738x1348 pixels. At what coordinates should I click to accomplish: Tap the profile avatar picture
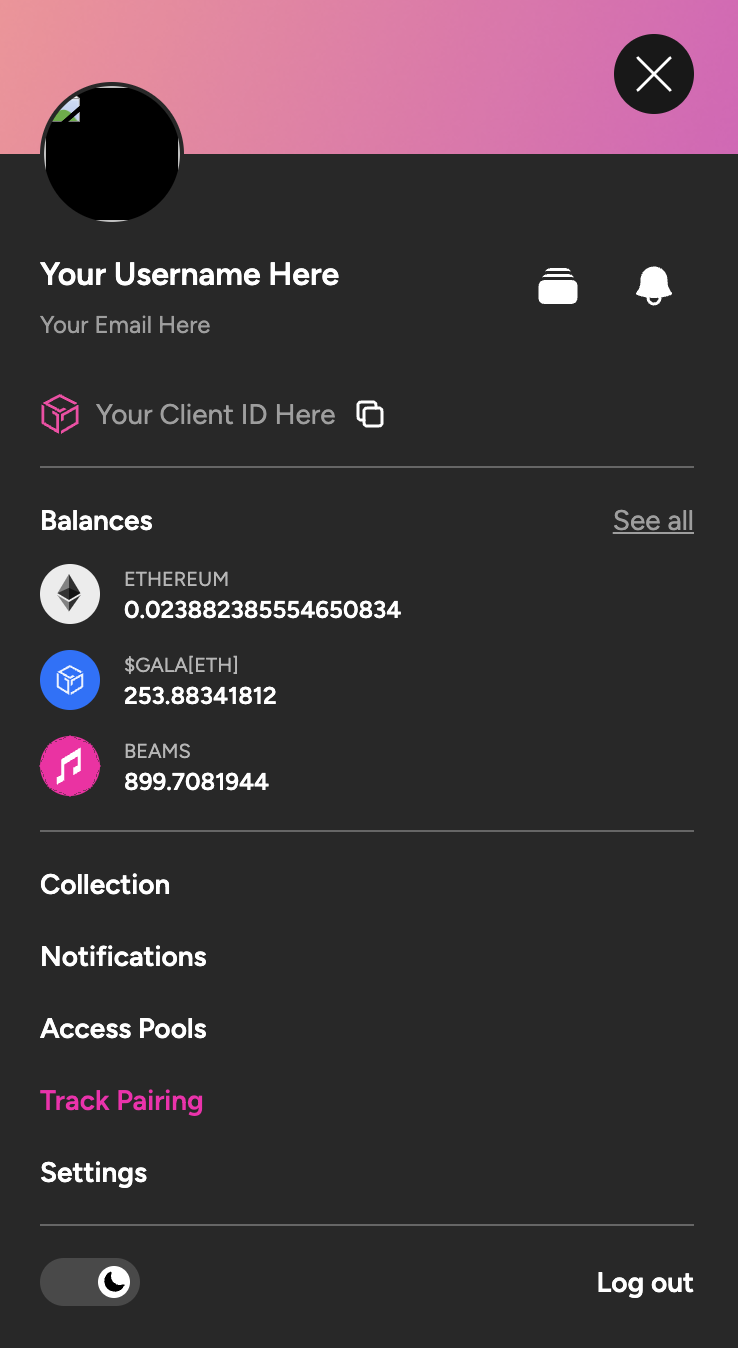112,153
